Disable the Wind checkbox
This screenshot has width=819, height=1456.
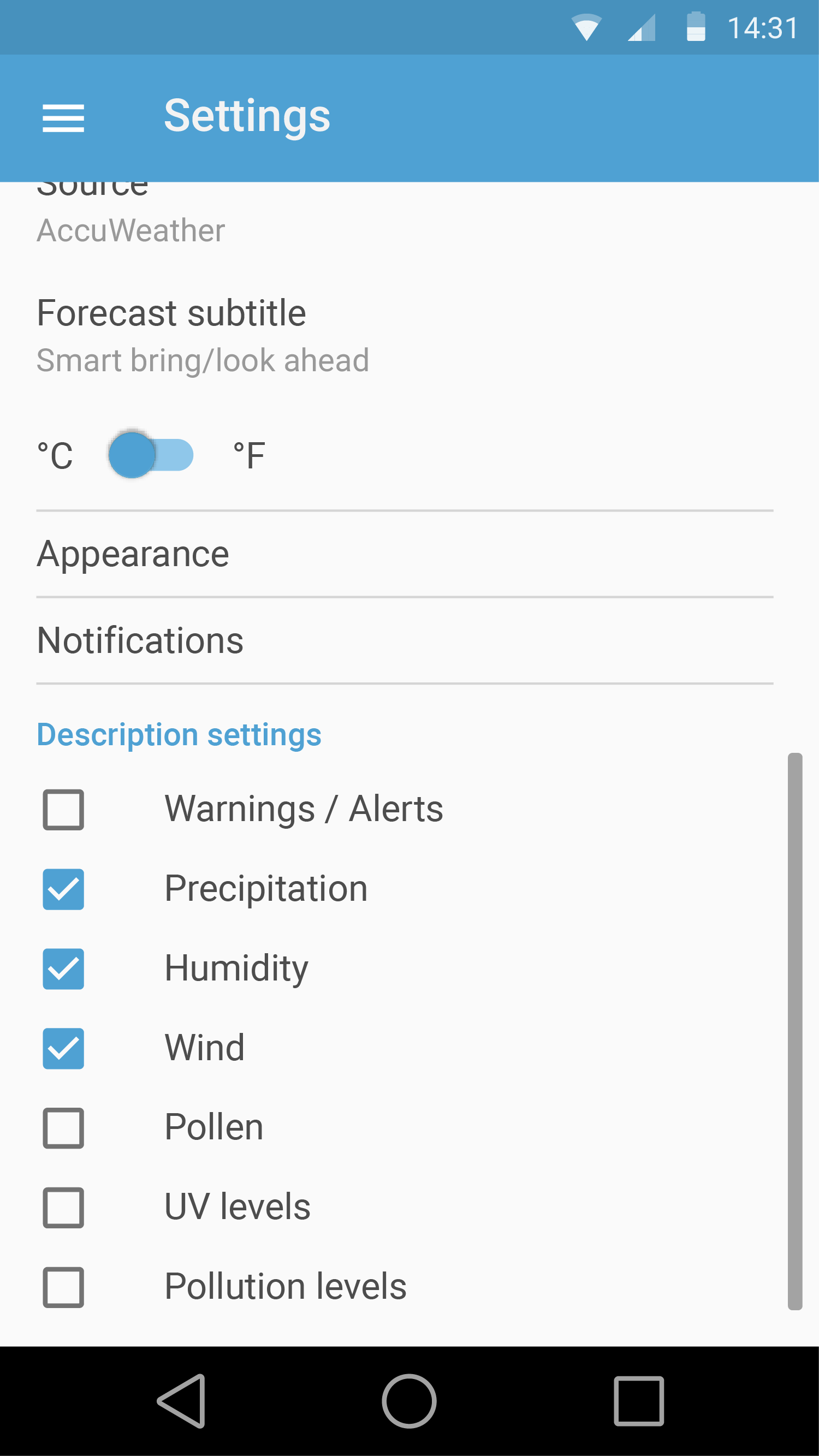coord(63,1049)
